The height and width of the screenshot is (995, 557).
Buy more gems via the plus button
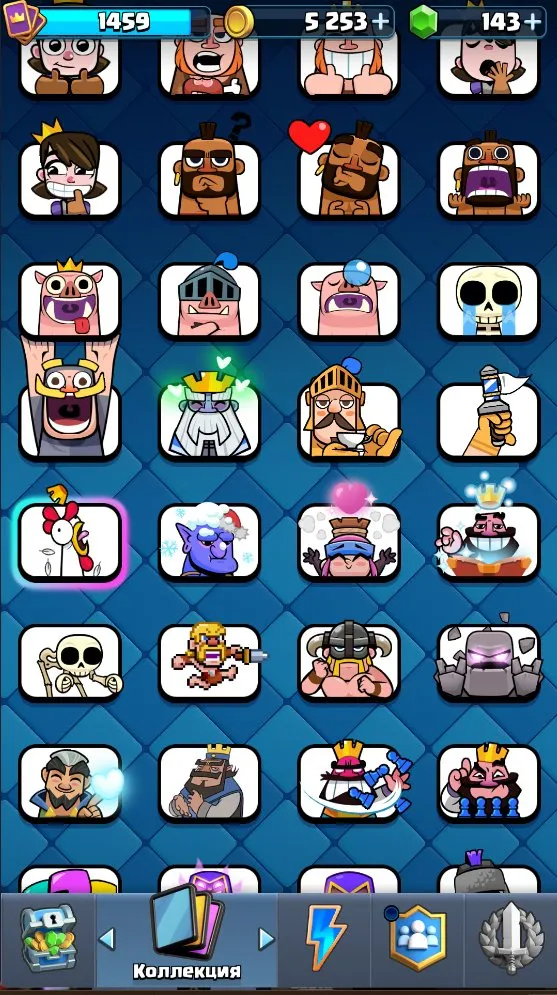pyautogui.click(x=535, y=21)
